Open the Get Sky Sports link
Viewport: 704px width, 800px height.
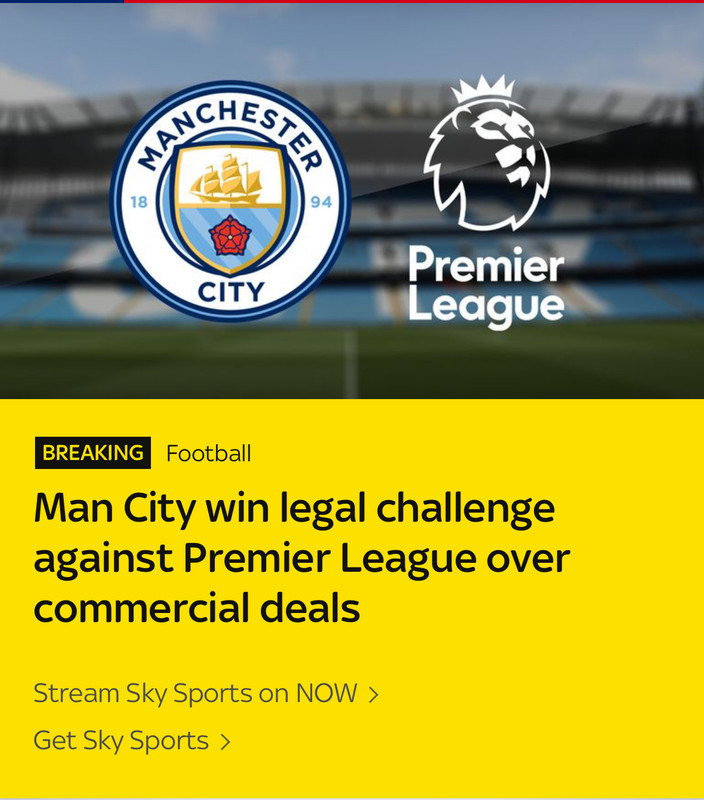[x=131, y=741]
